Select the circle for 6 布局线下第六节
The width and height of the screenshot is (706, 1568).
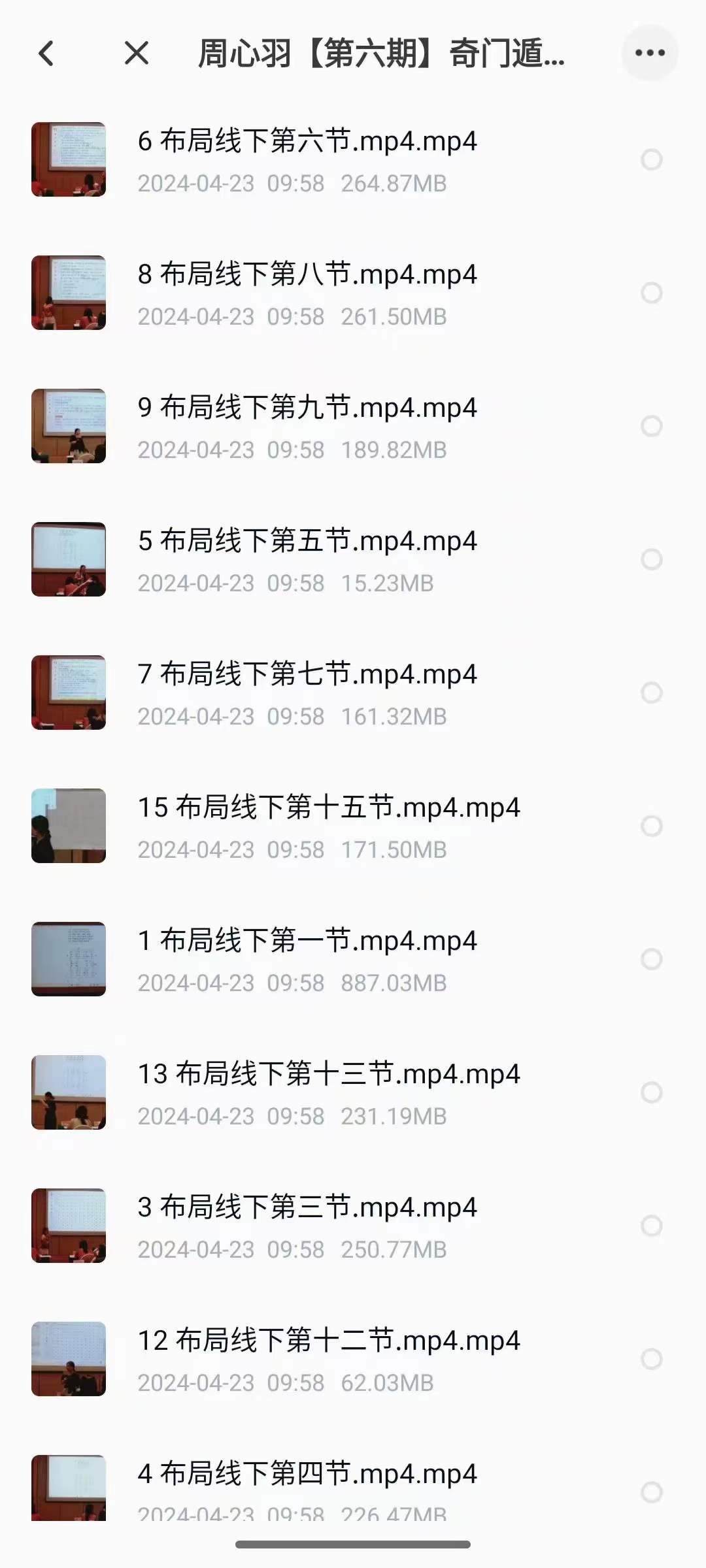point(651,159)
